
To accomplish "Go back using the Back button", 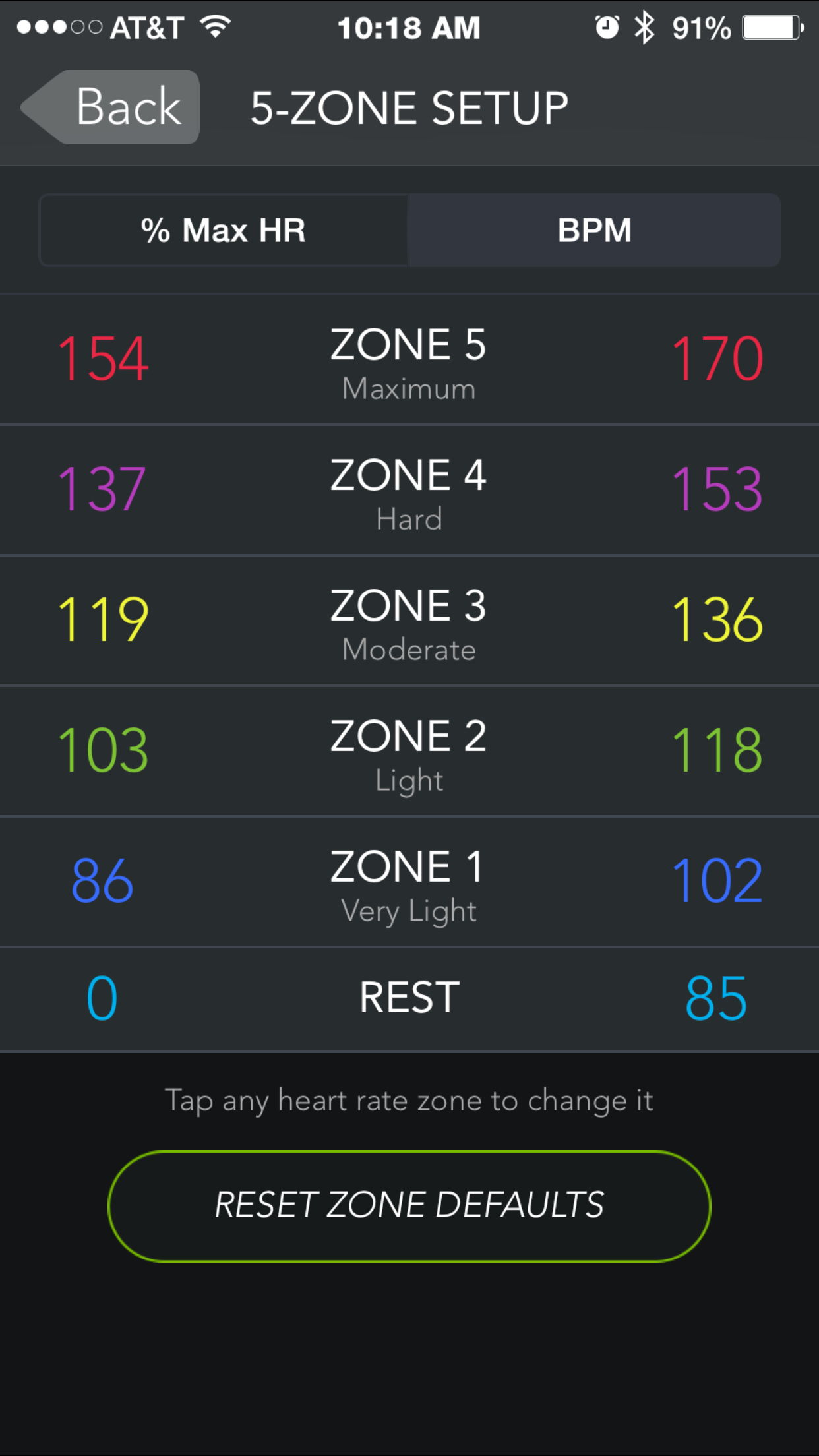I will tap(112, 107).
